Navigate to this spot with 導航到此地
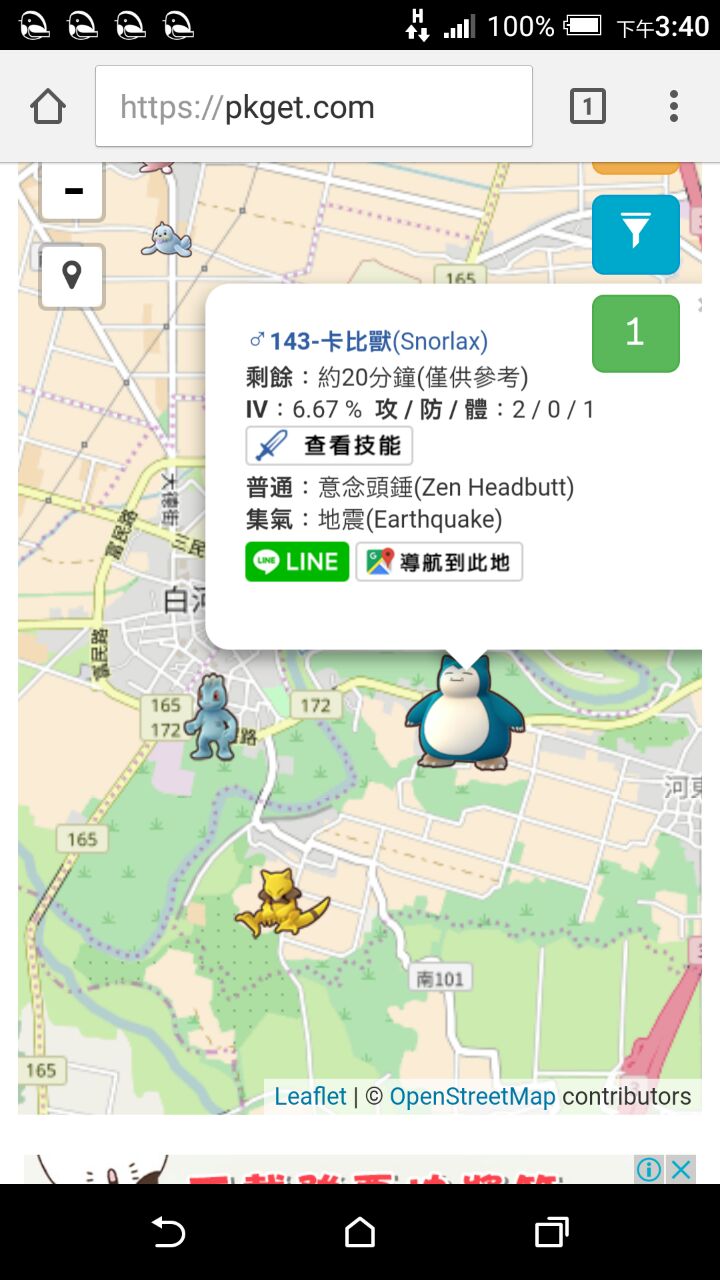 pyautogui.click(x=439, y=562)
